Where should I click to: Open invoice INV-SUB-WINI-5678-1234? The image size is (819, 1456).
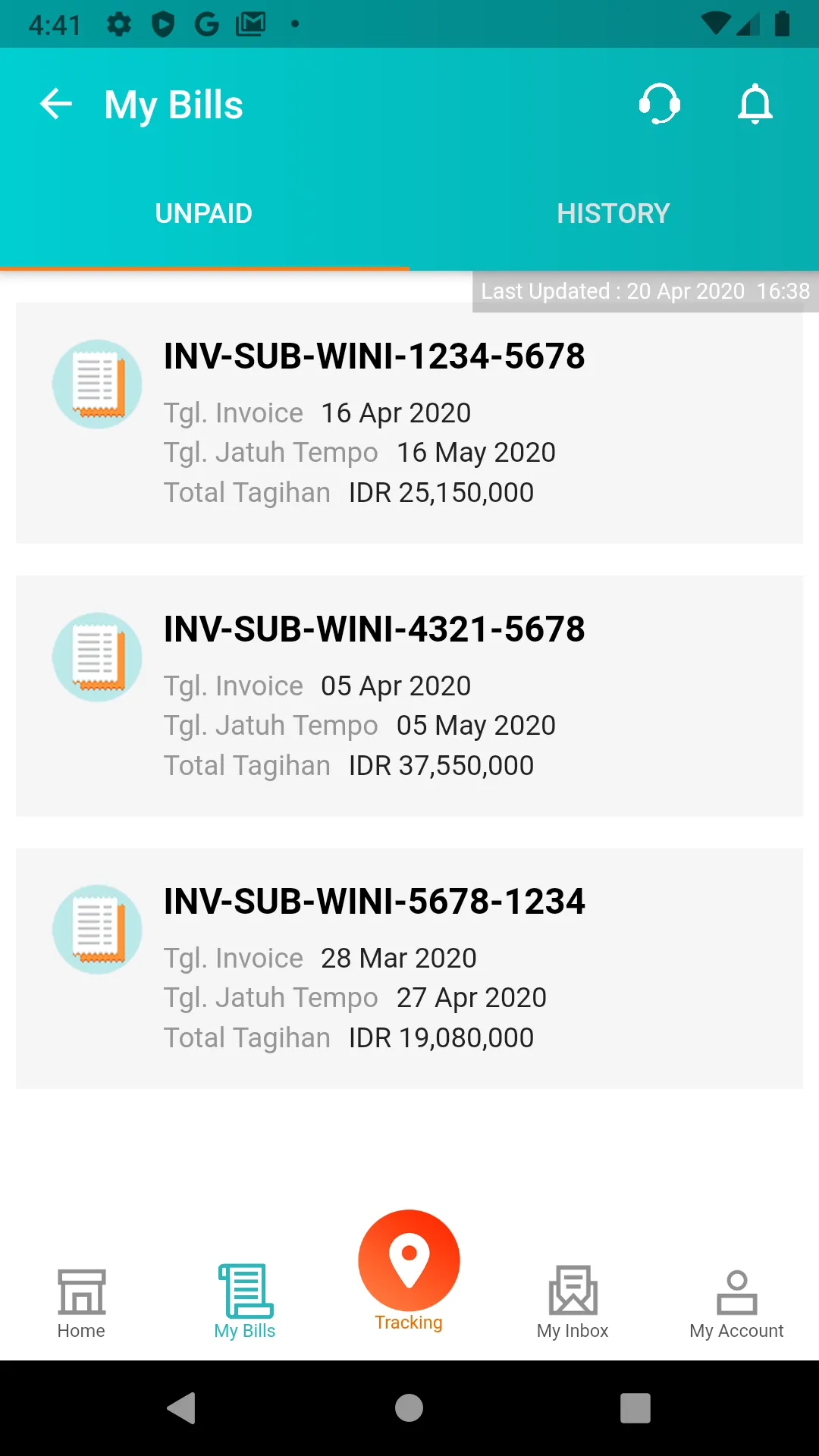tap(409, 968)
